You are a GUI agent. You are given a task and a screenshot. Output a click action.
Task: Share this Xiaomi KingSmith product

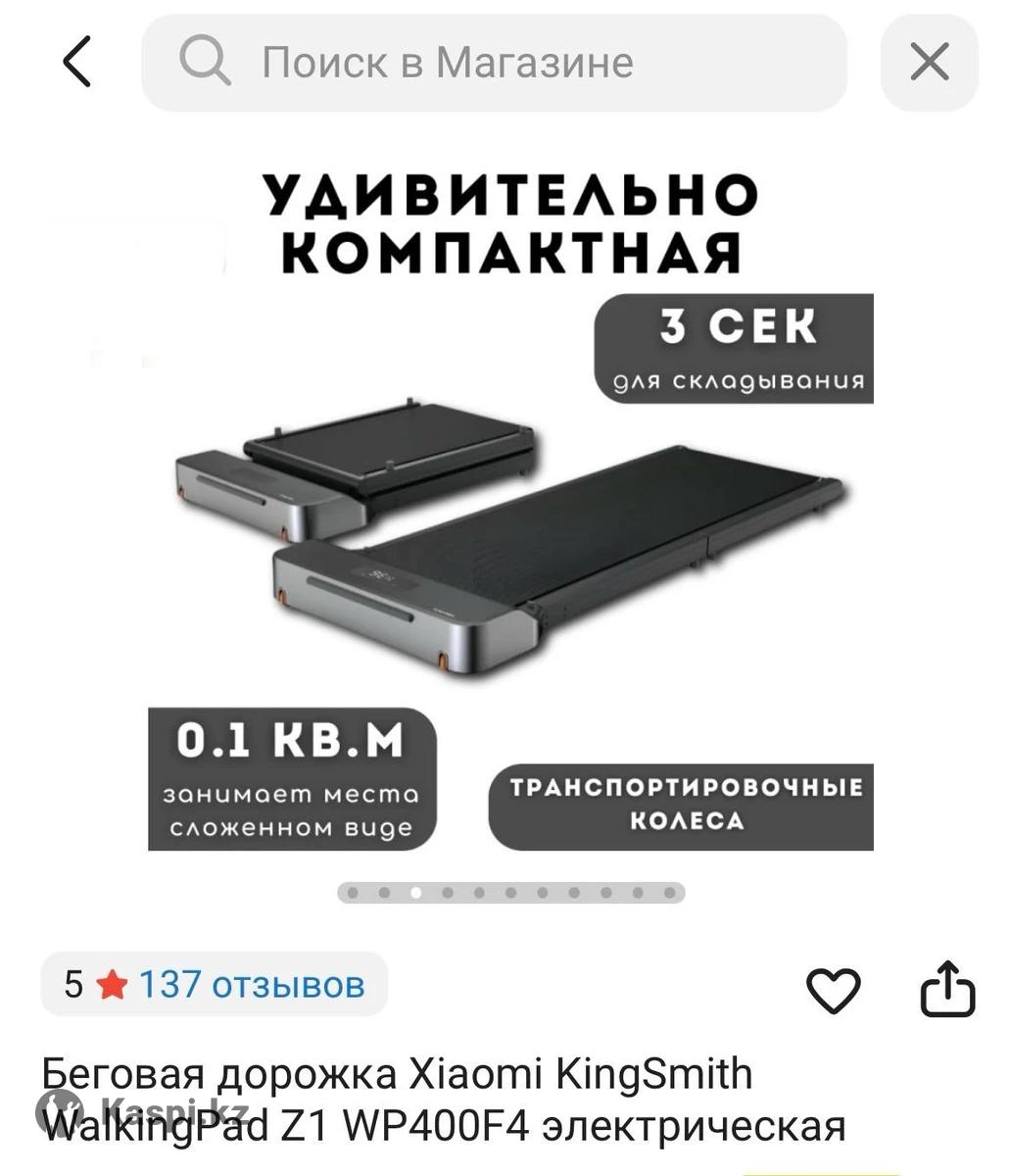pos(947,989)
